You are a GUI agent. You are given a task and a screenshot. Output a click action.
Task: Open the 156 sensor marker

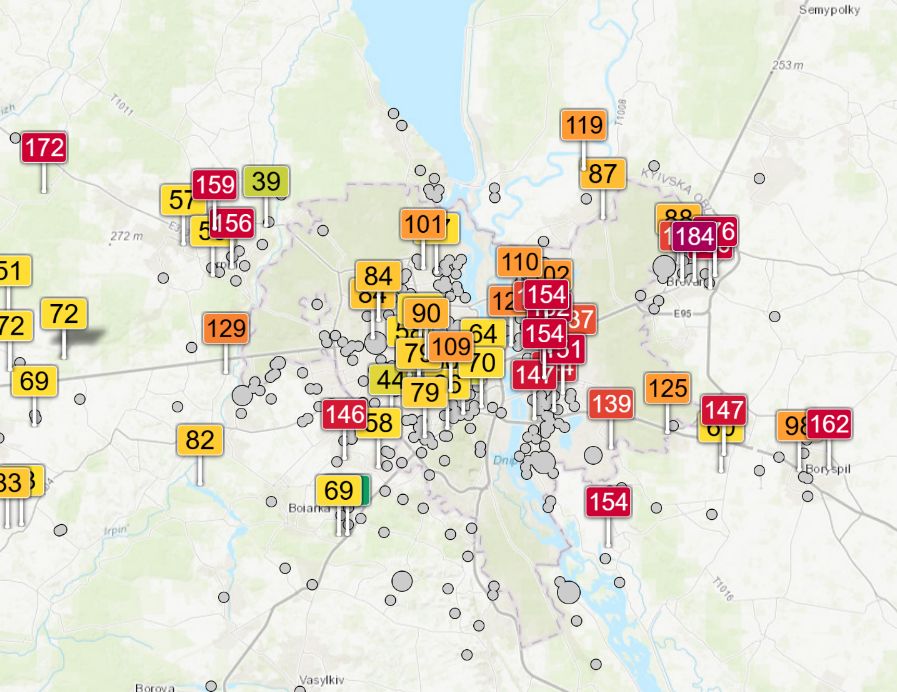pos(234,222)
